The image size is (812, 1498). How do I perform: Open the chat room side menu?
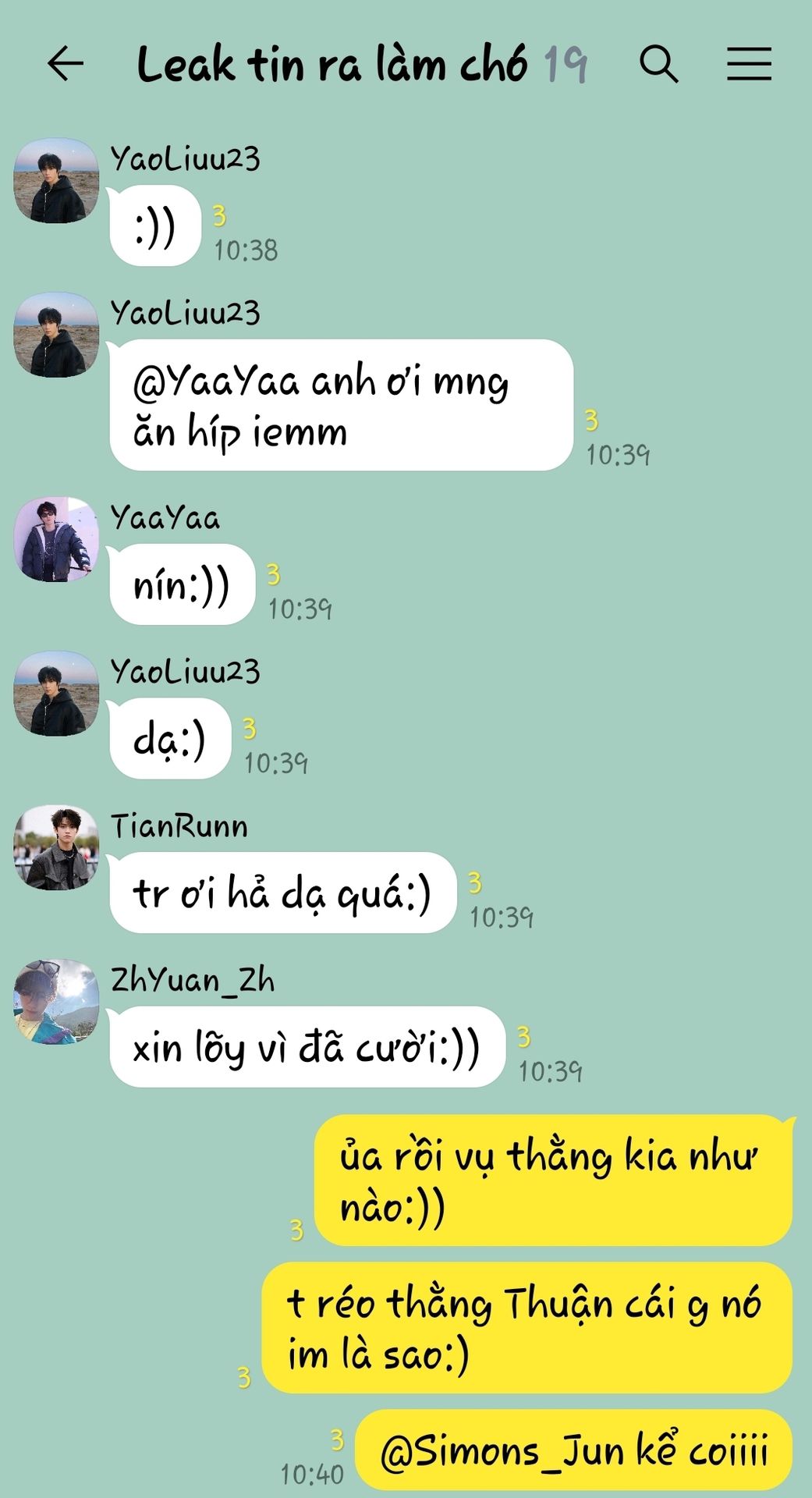click(x=749, y=64)
